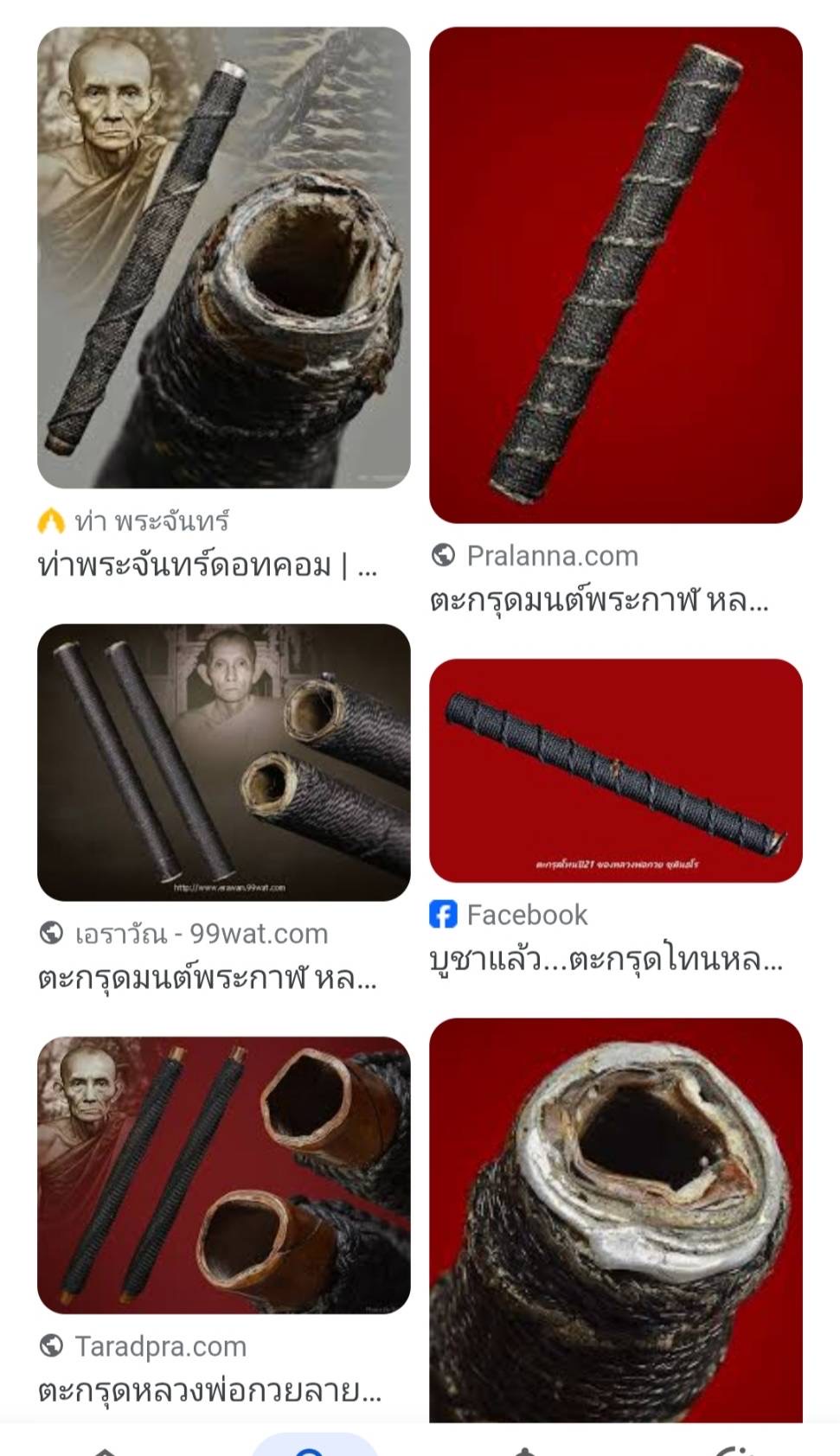840x1456 pixels.
Task: Select the Facebook image result
Action: tap(615, 770)
